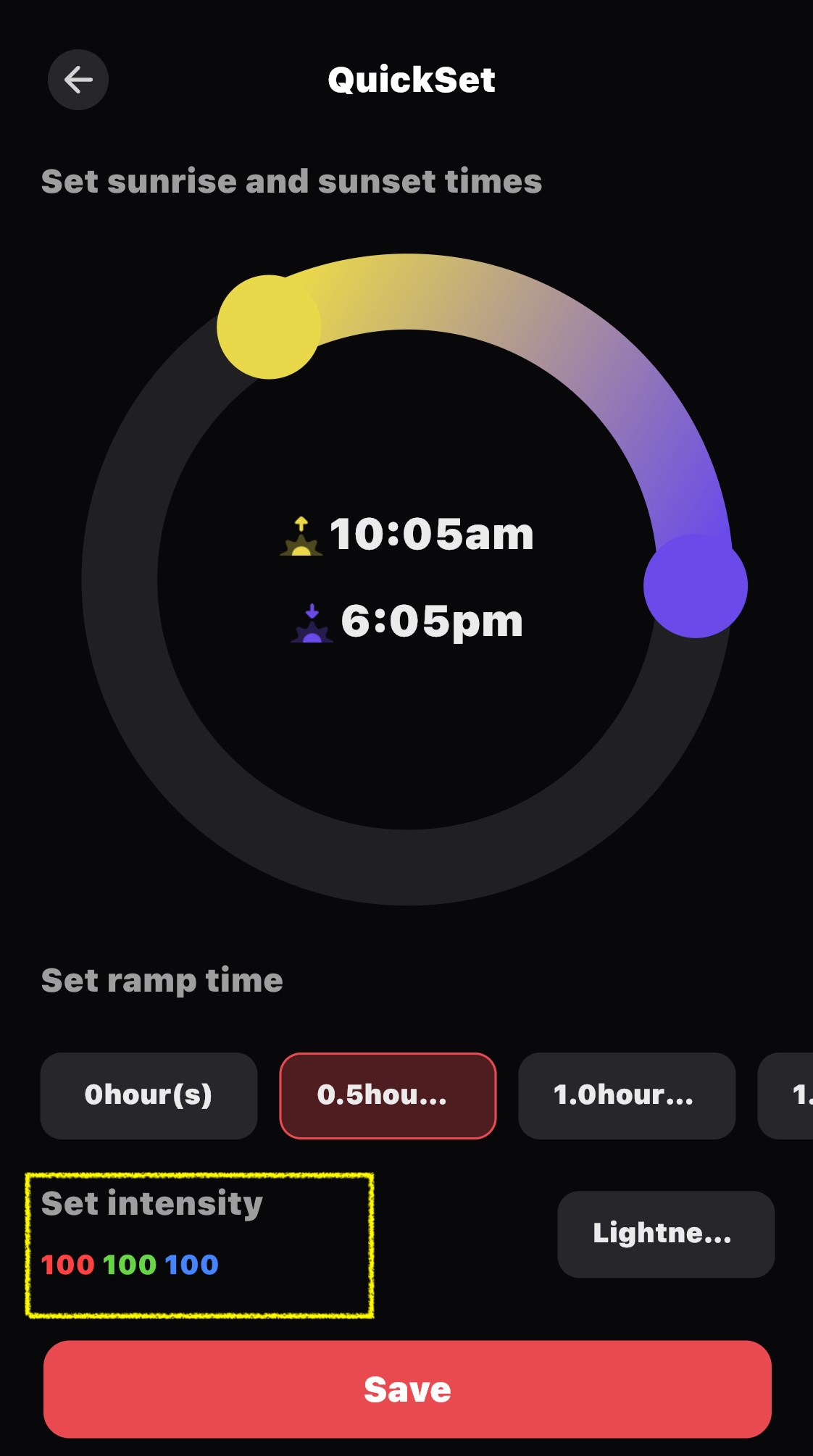Go back using the arrow button
The width and height of the screenshot is (813, 1456).
point(78,80)
